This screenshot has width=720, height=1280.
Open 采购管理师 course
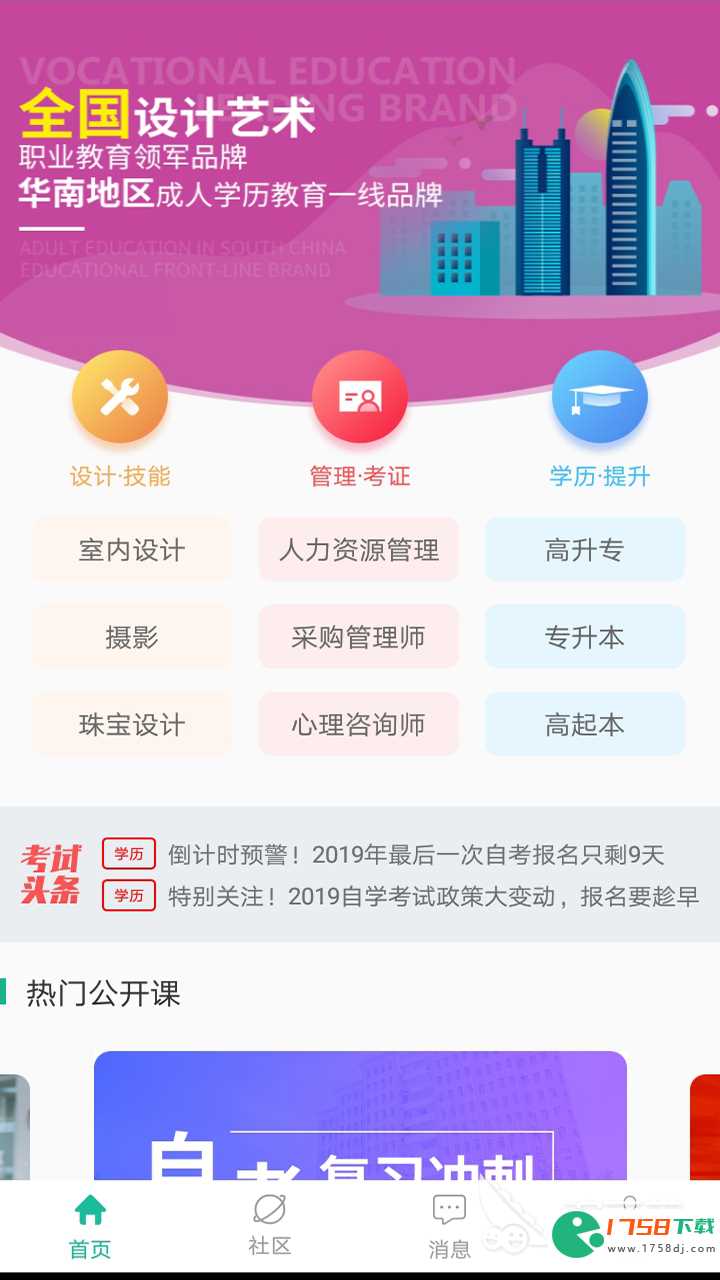[x=359, y=637]
